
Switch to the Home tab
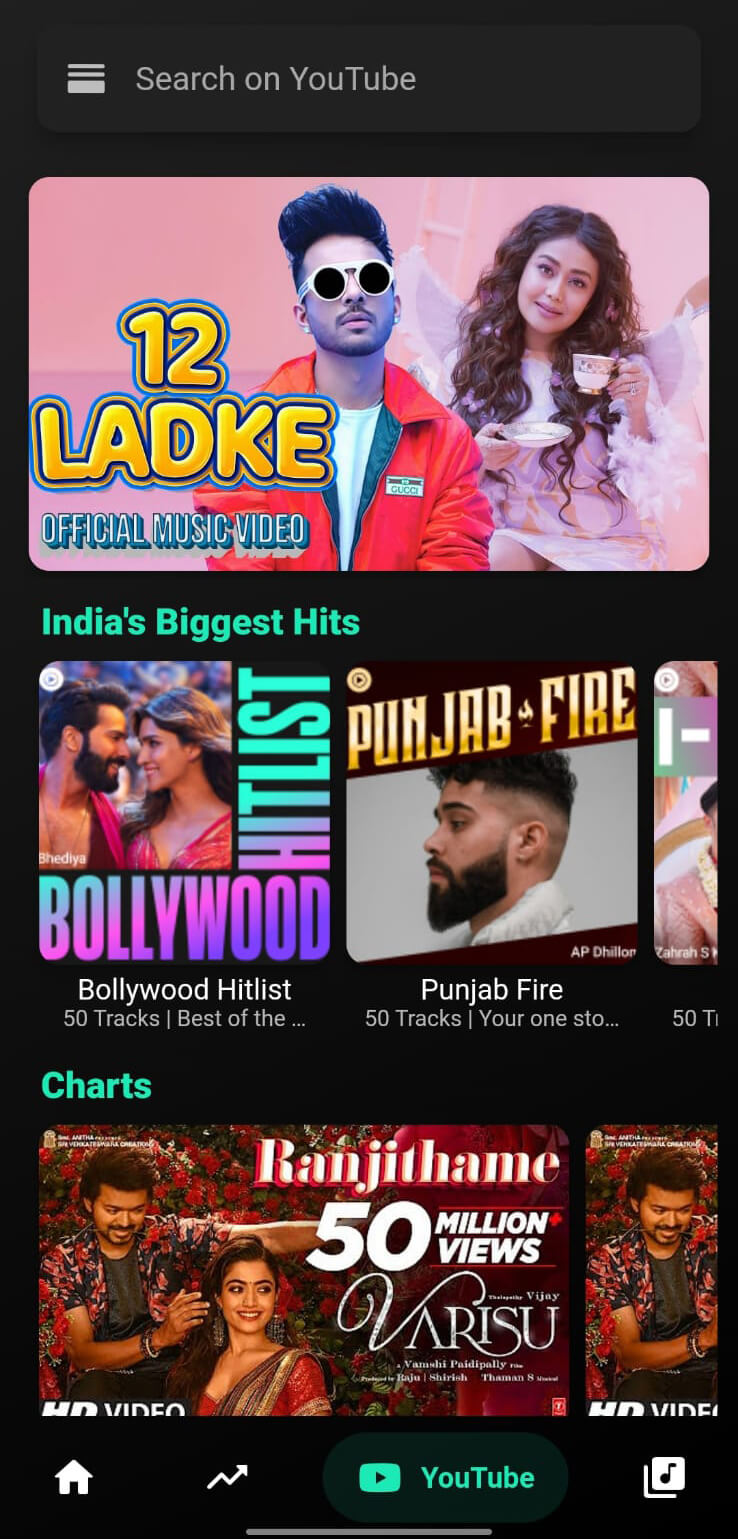tap(74, 1477)
